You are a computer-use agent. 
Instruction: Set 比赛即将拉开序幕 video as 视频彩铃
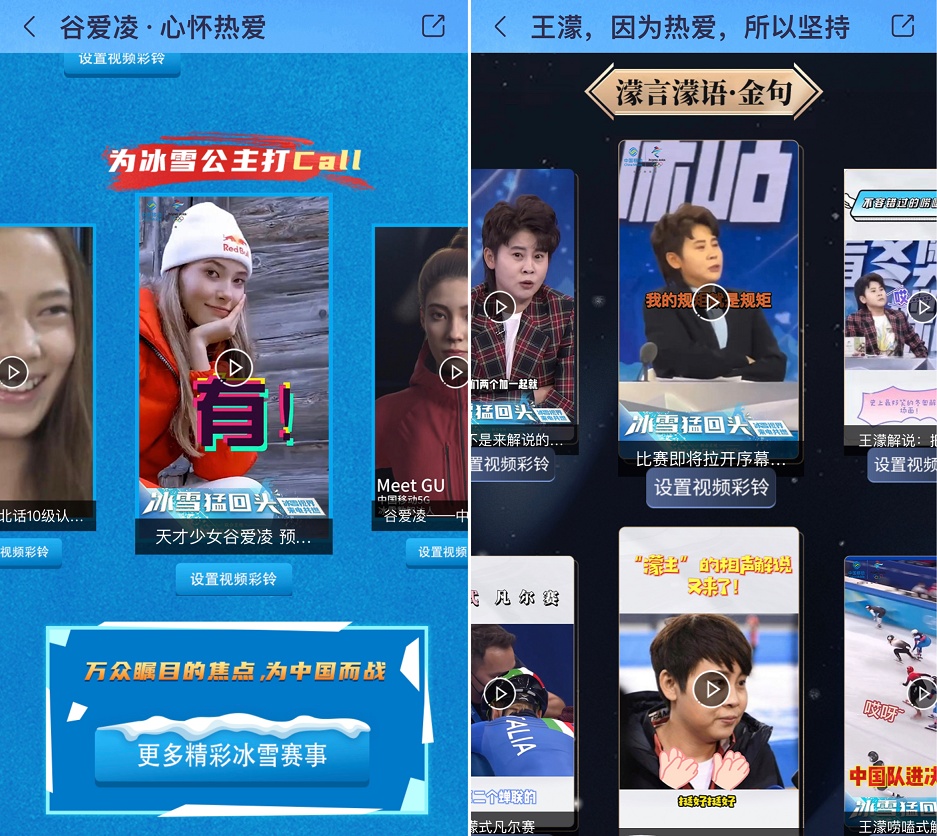click(x=711, y=487)
